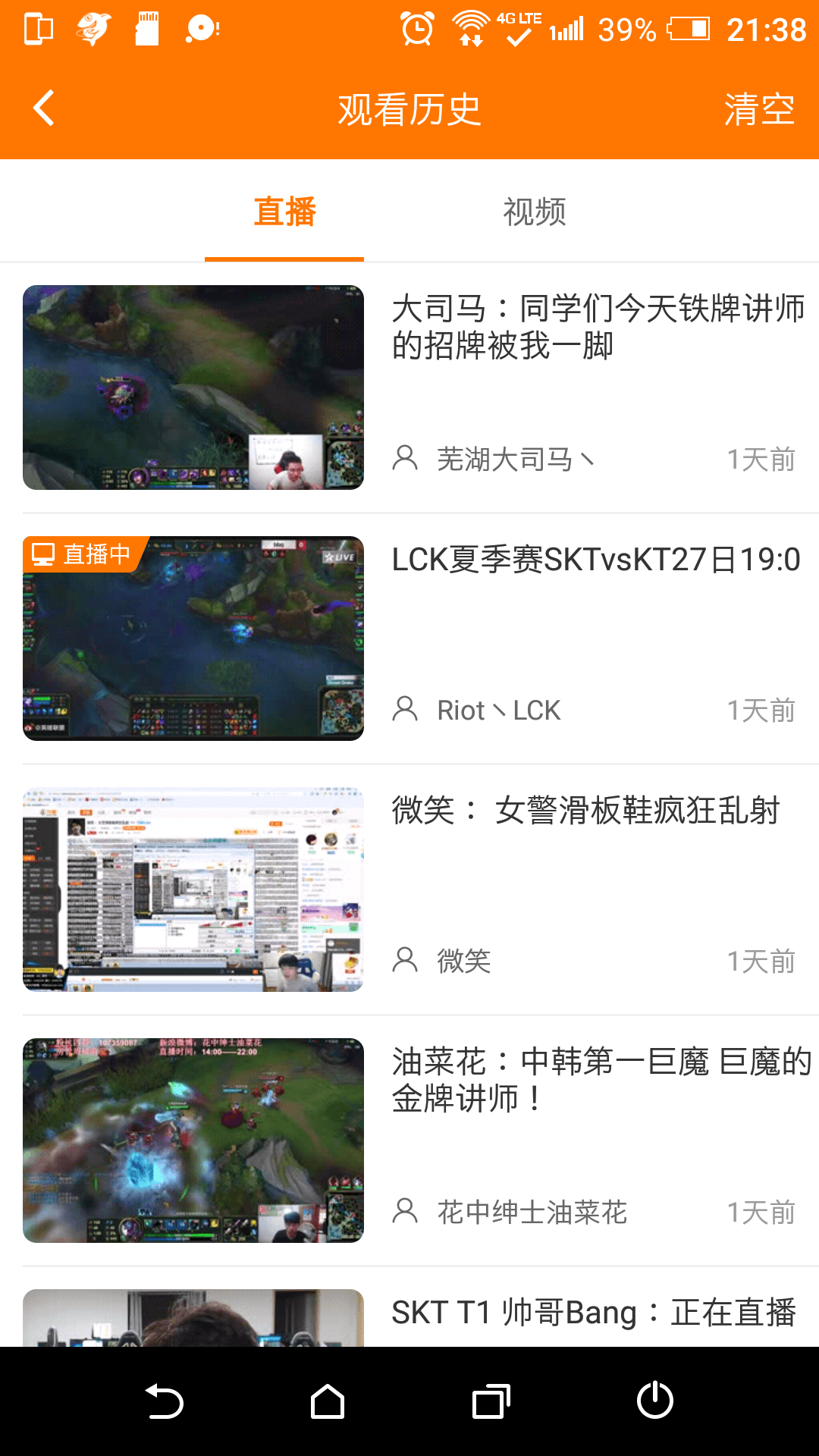The height and width of the screenshot is (1456, 819).
Task: Tap 清空 to clear watch history
Action: (758, 110)
